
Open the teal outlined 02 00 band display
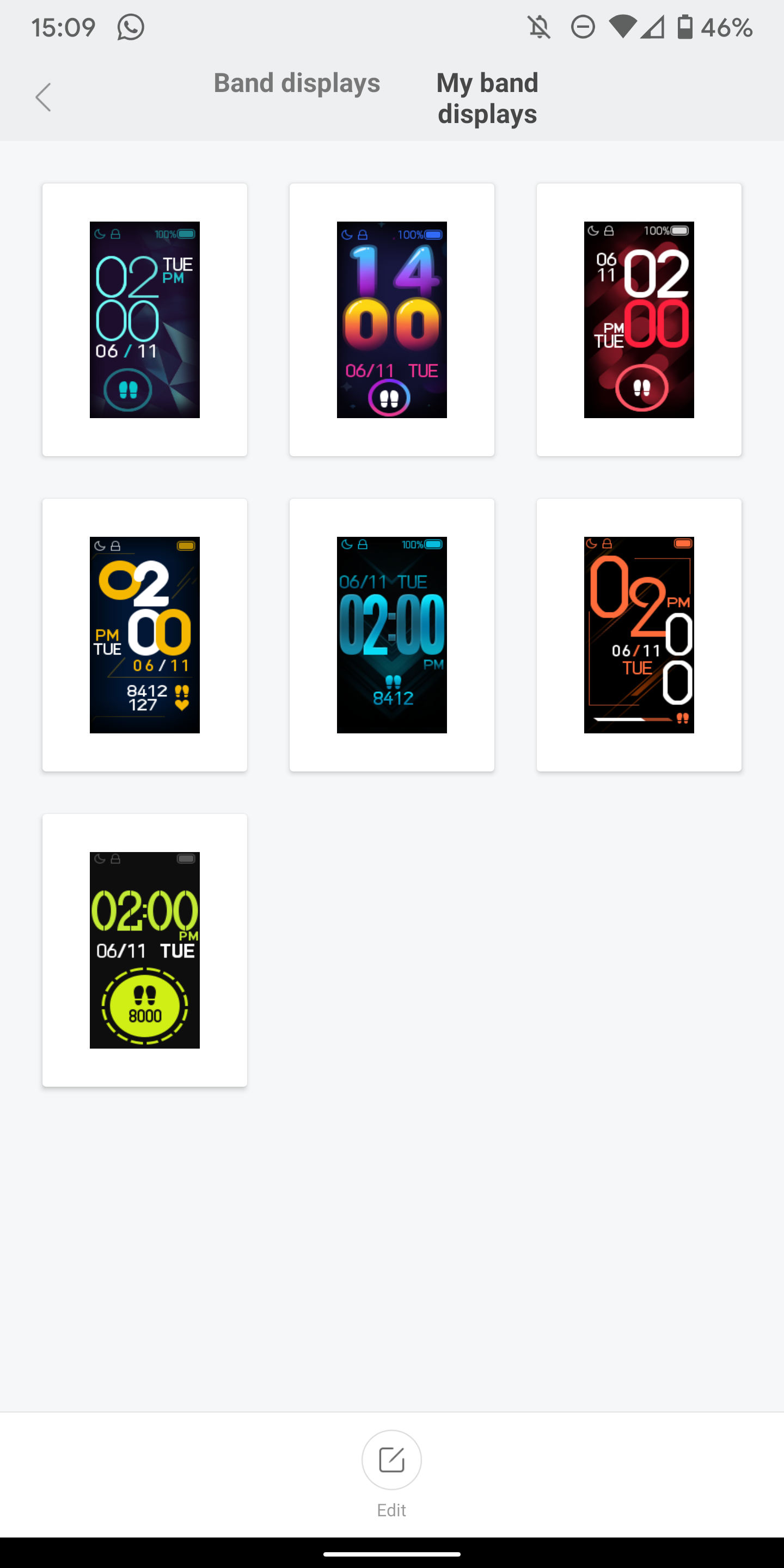click(x=145, y=320)
